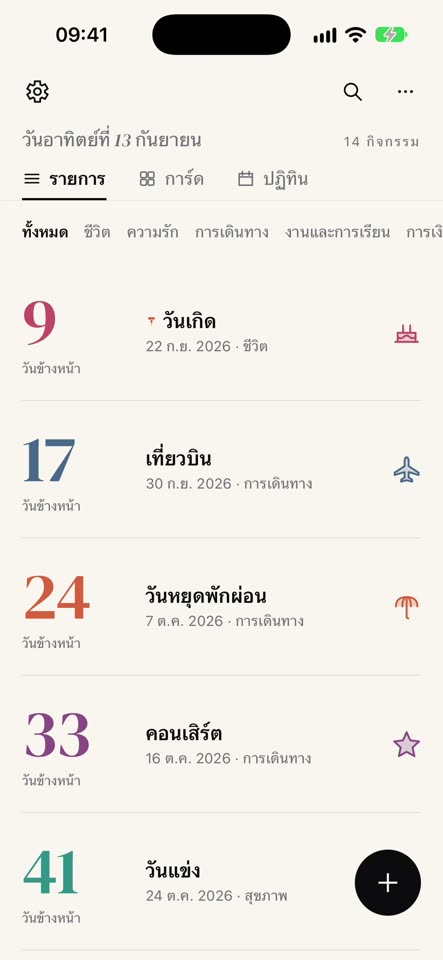Select the ทั้งหมด category filter
The height and width of the screenshot is (960, 443).
click(x=45, y=233)
